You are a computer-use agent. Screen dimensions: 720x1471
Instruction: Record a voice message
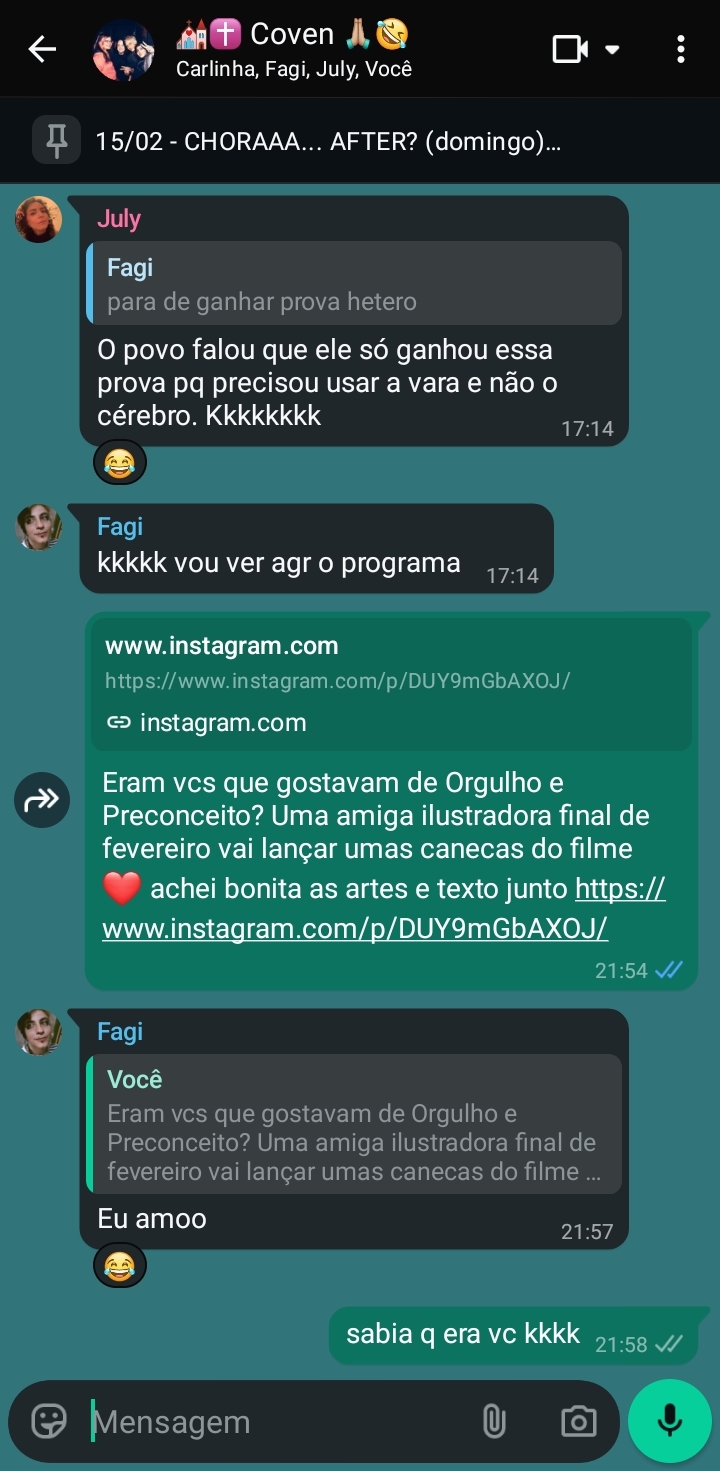point(669,1421)
